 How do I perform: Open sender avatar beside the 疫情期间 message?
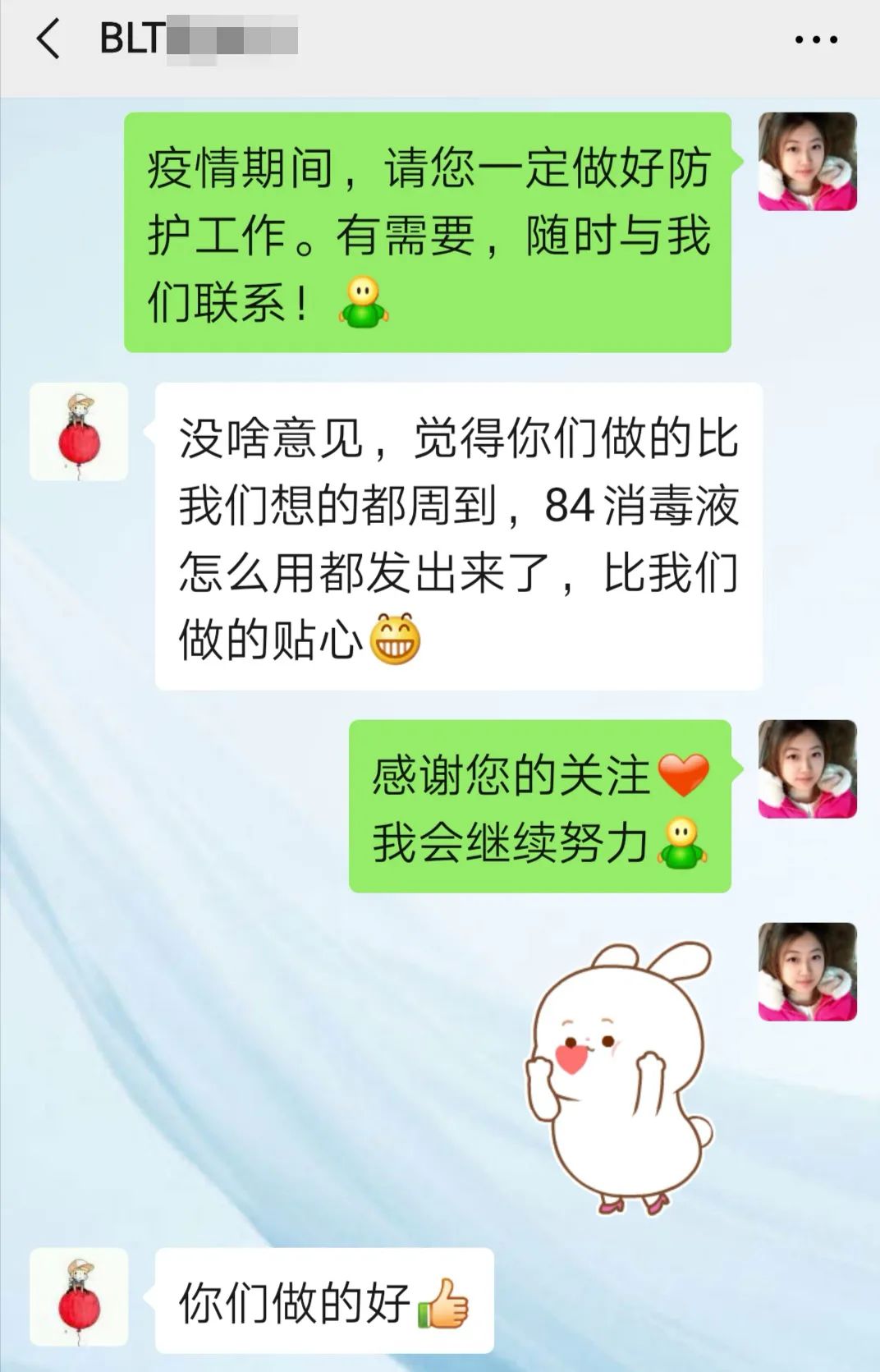point(807,162)
